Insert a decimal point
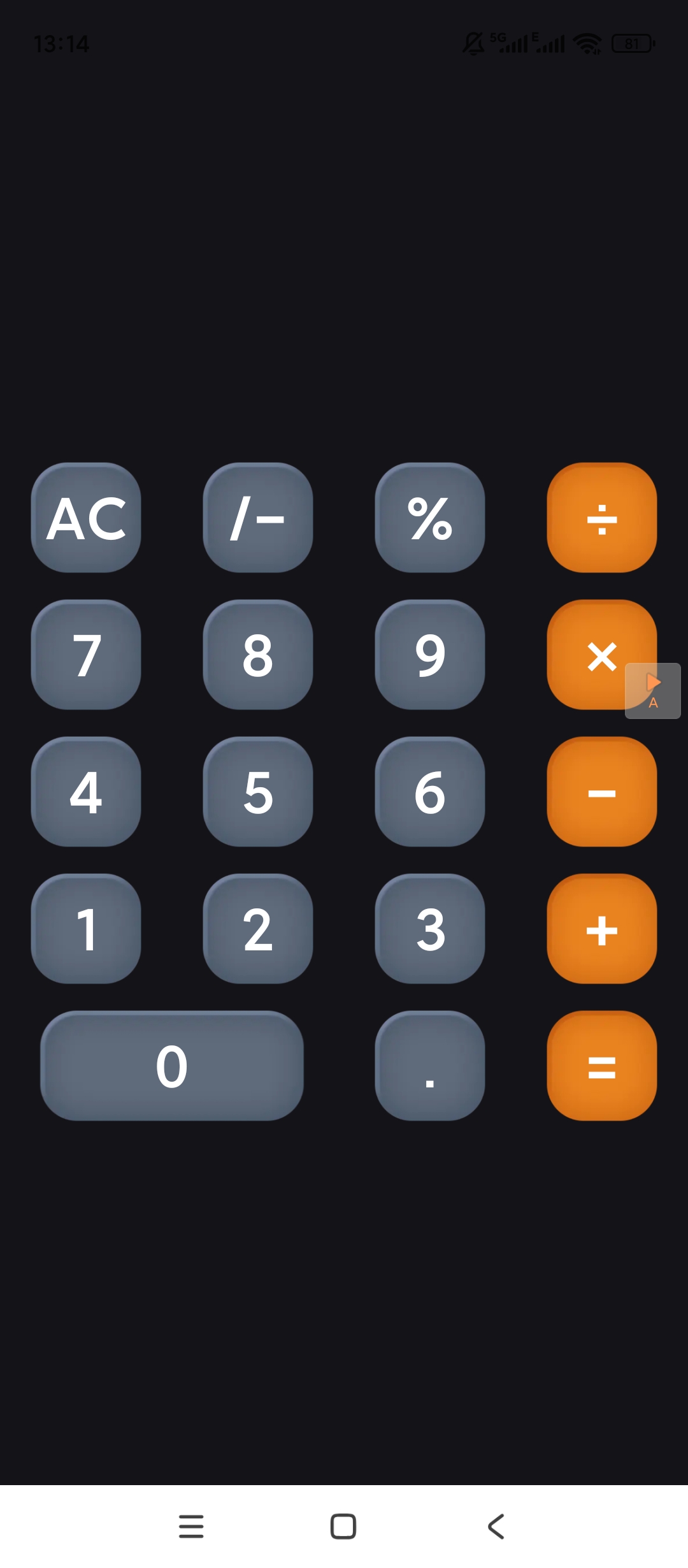The image size is (688, 1568). pos(430,1066)
